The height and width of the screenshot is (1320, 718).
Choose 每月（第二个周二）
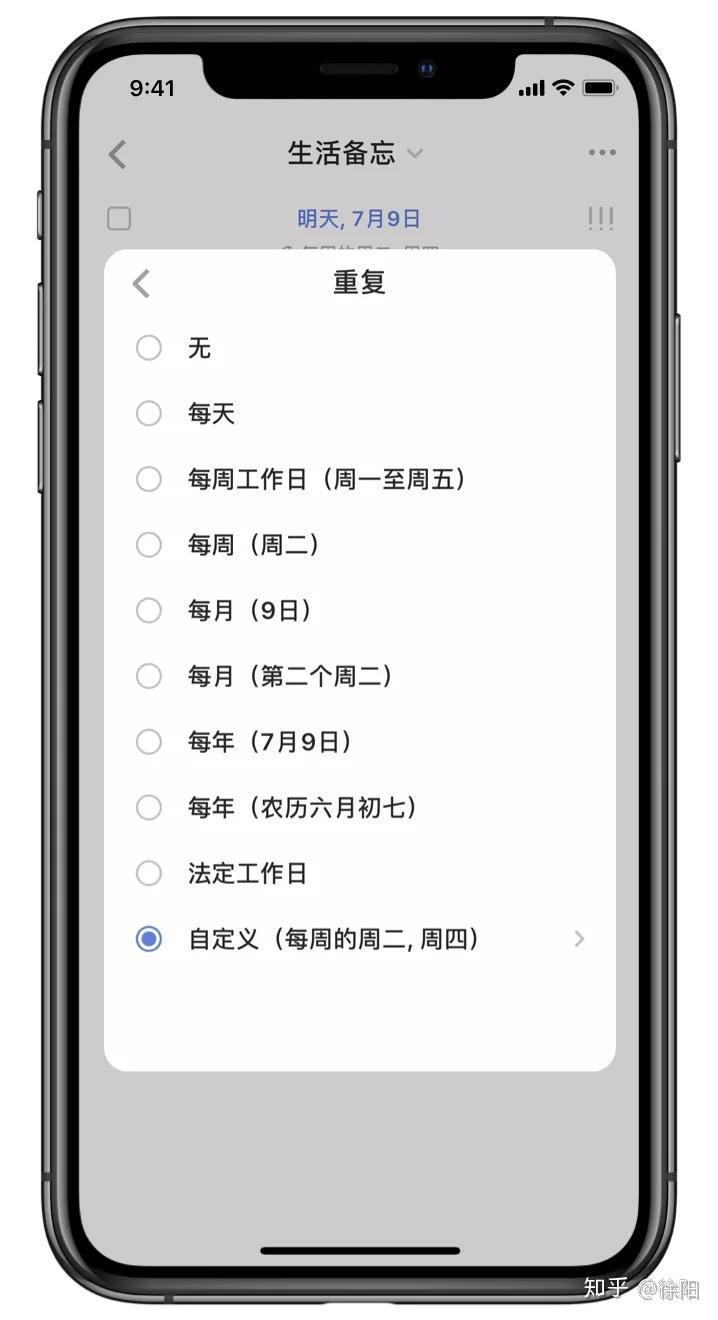[149, 677]
